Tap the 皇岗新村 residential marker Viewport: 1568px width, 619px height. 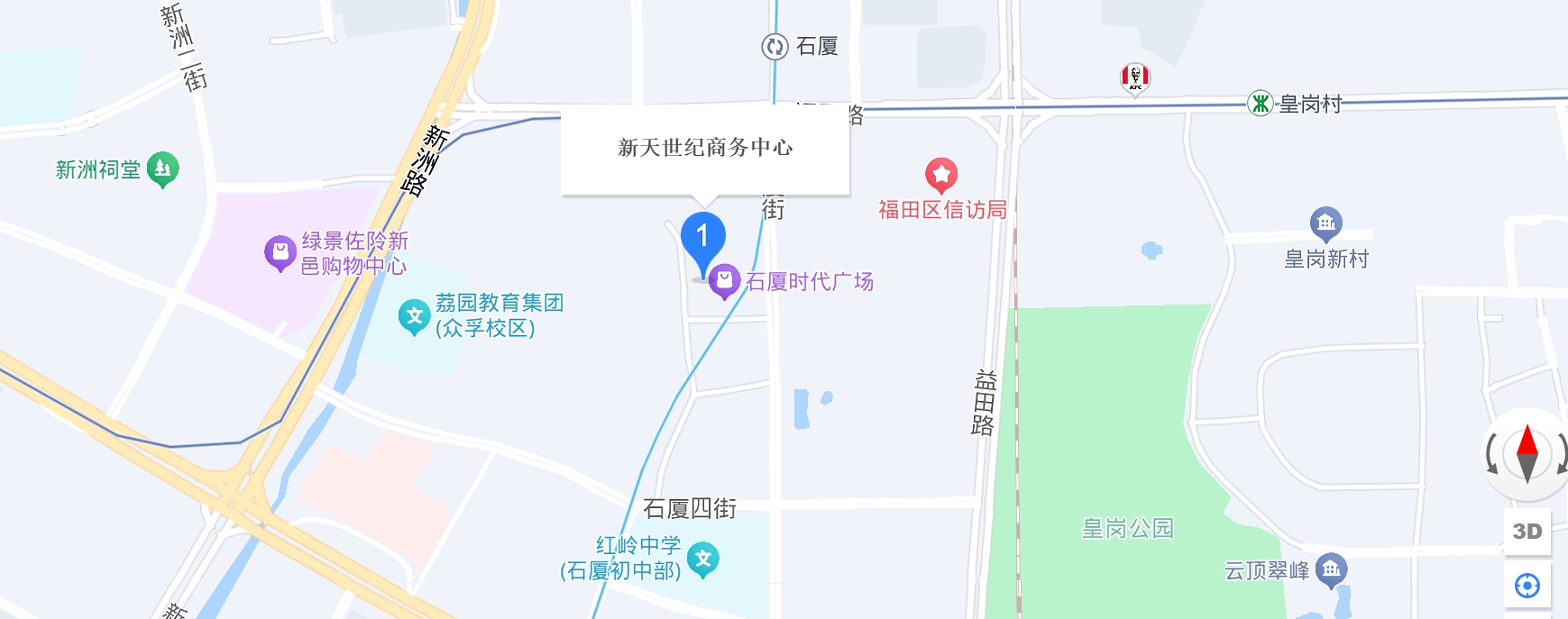1325,223
